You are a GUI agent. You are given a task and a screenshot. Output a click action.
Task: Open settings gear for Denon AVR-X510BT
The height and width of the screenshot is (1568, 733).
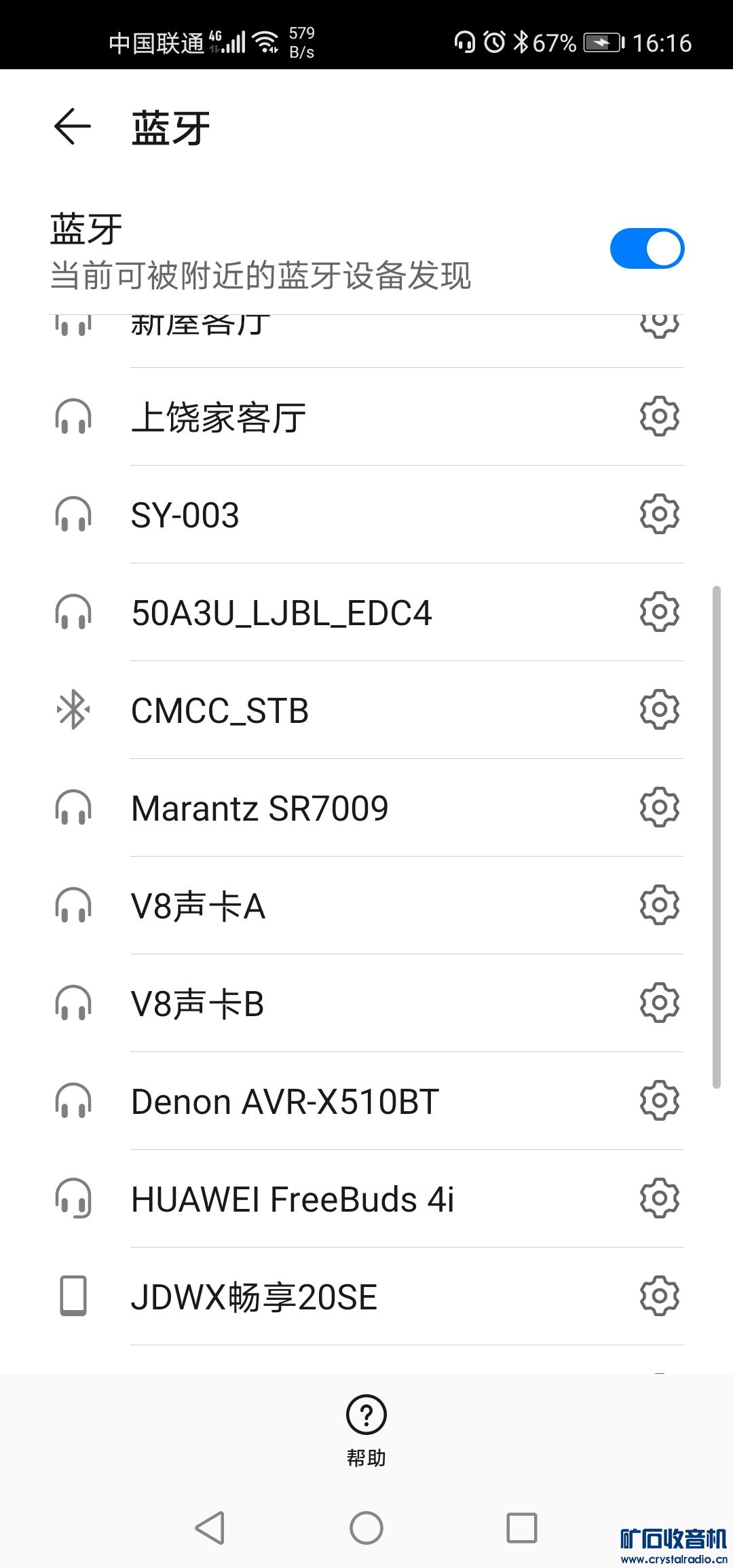[659, 1100]
